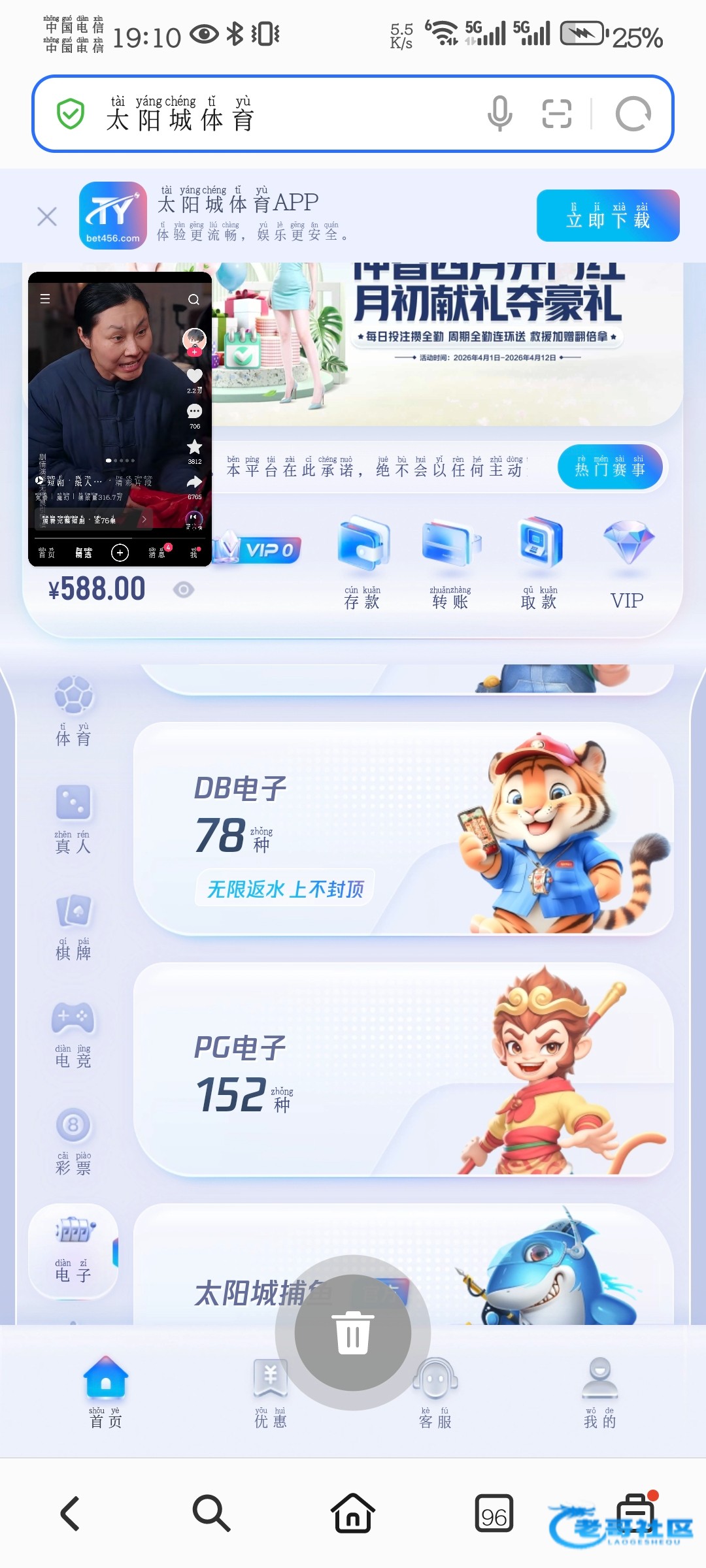The image size is (706, 1568).
Task: Start voice search with the microphone
Action: 499,114
